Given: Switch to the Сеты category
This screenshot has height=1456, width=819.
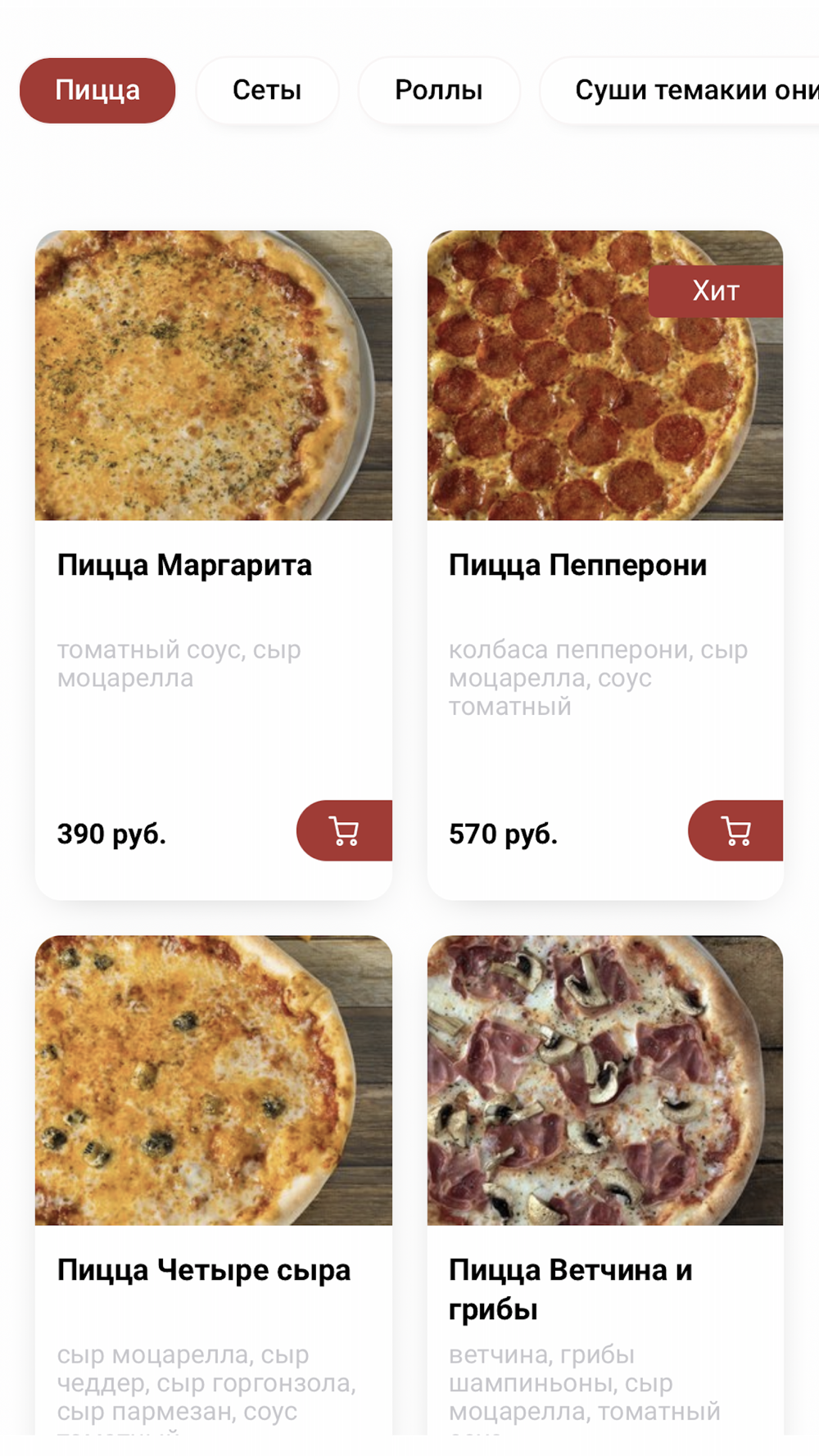Looking at the screenshot, I should tap(267, 90).
